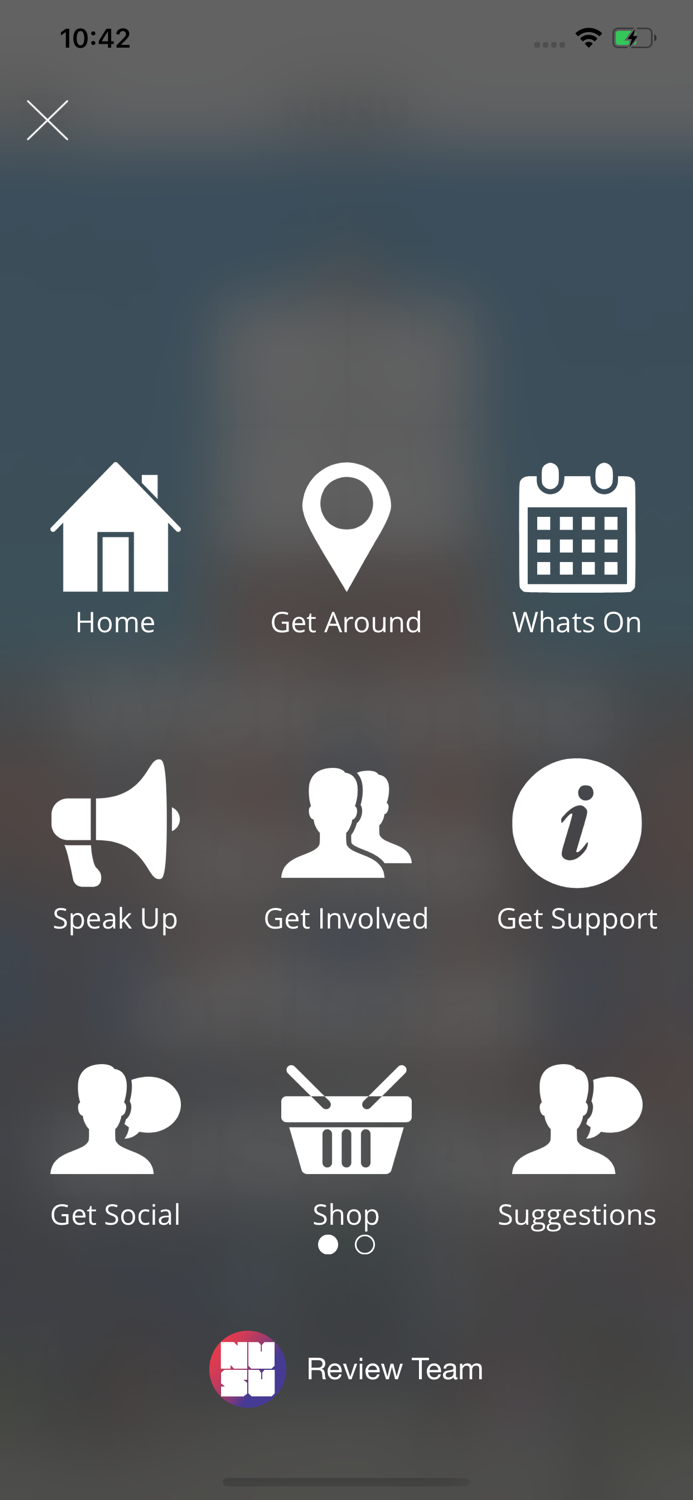Select the Speak Up megaphone

[x=116, y=824]
